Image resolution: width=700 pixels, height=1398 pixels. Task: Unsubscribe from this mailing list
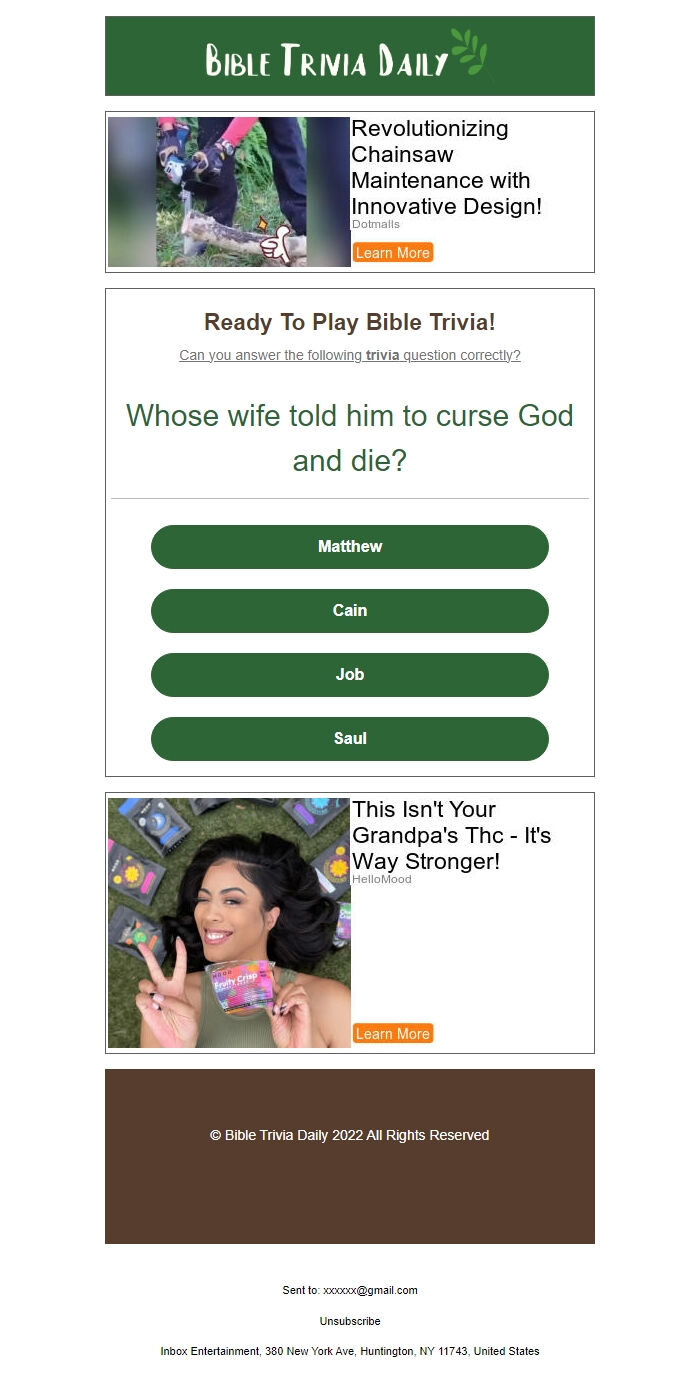click(350, 1321)
